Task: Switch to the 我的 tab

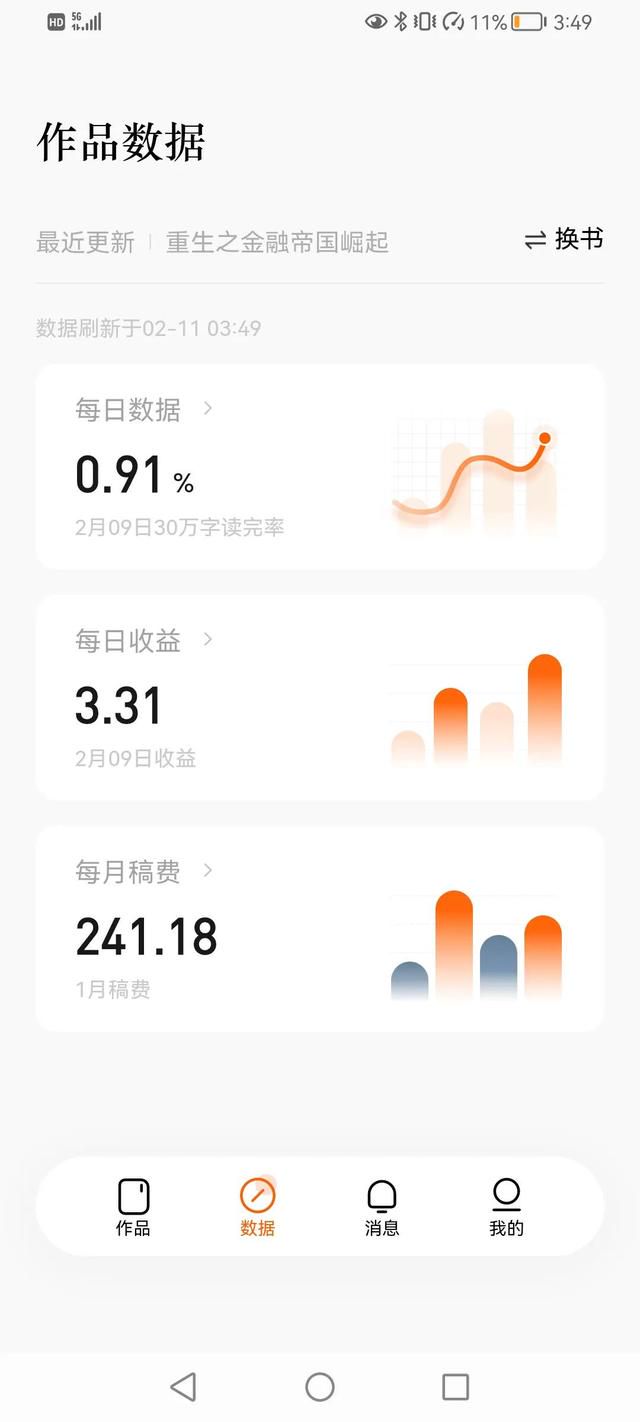Action: coord(507,1207)
